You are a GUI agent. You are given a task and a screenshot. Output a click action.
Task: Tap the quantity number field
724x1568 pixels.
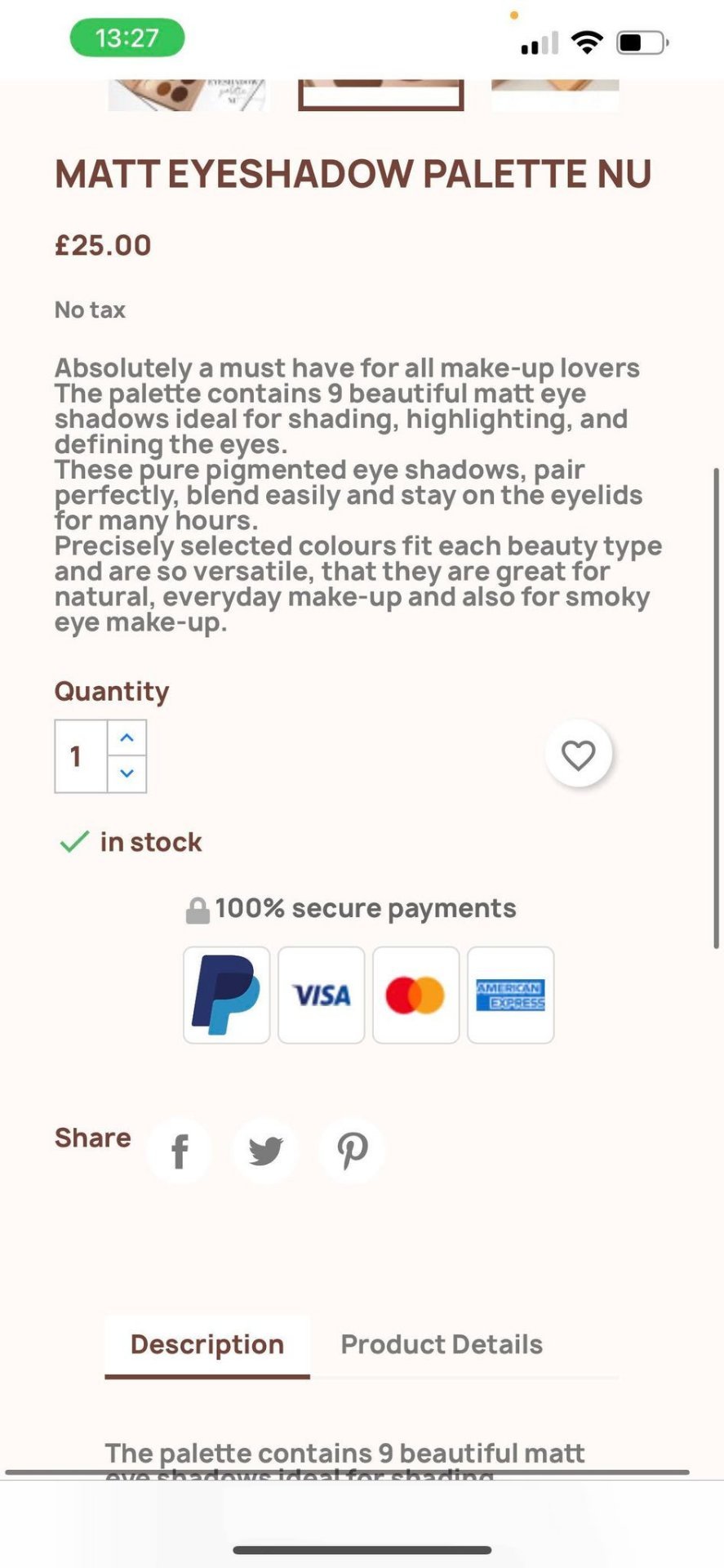pyautogui.click(x=81, y=756)
